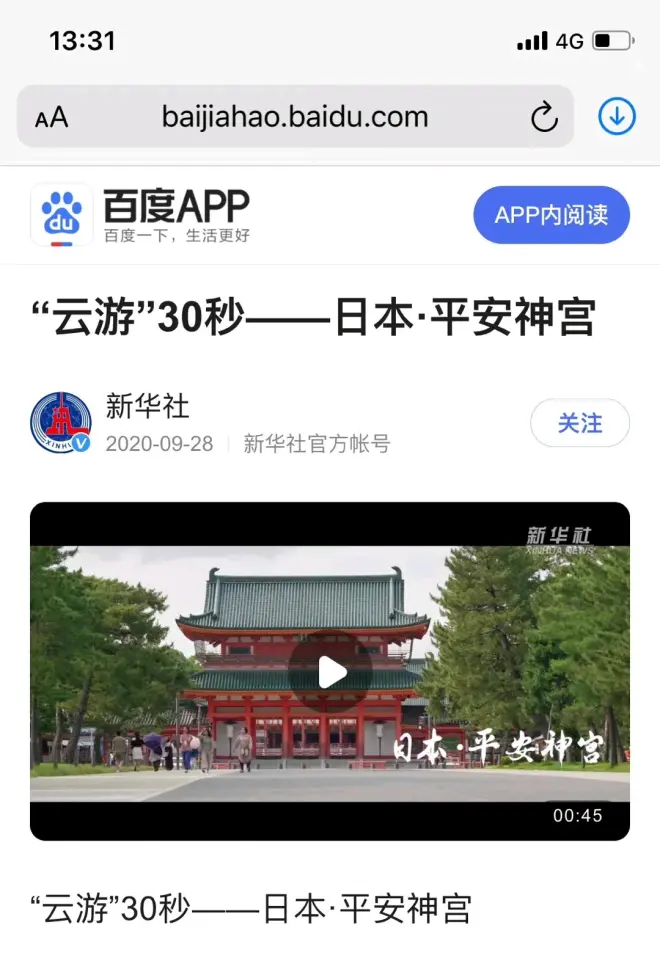Tap the APP内阅读 button
The height and width of the screenshot is (969, 660).
551,215
